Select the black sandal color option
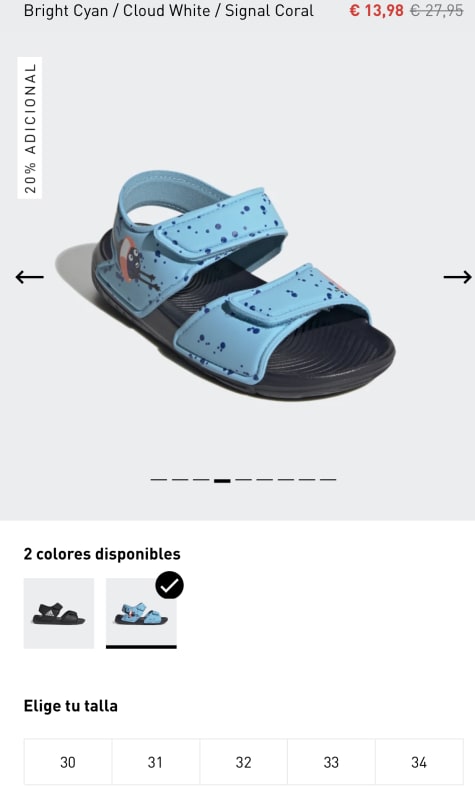Image resolution: width=475 pixels, height=794 pixels. [x=59, y=613]
